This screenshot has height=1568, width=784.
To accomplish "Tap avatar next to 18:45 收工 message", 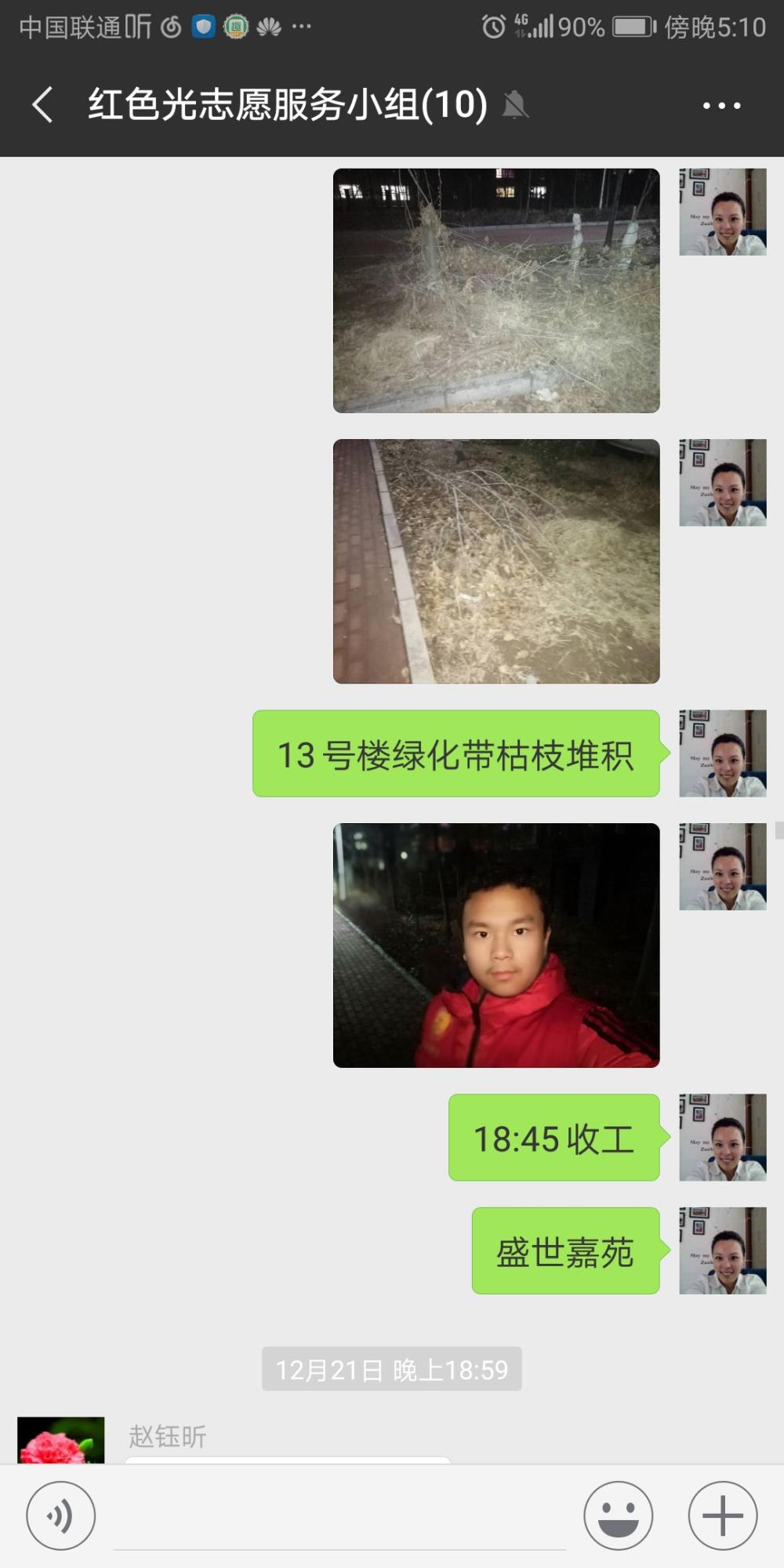I will click(x=723, y=1137).
